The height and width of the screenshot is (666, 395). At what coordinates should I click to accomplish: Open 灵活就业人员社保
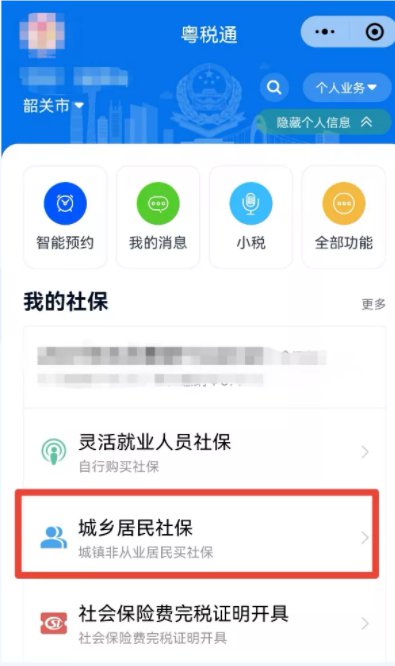pyautogui.click(x=204, y=452)
